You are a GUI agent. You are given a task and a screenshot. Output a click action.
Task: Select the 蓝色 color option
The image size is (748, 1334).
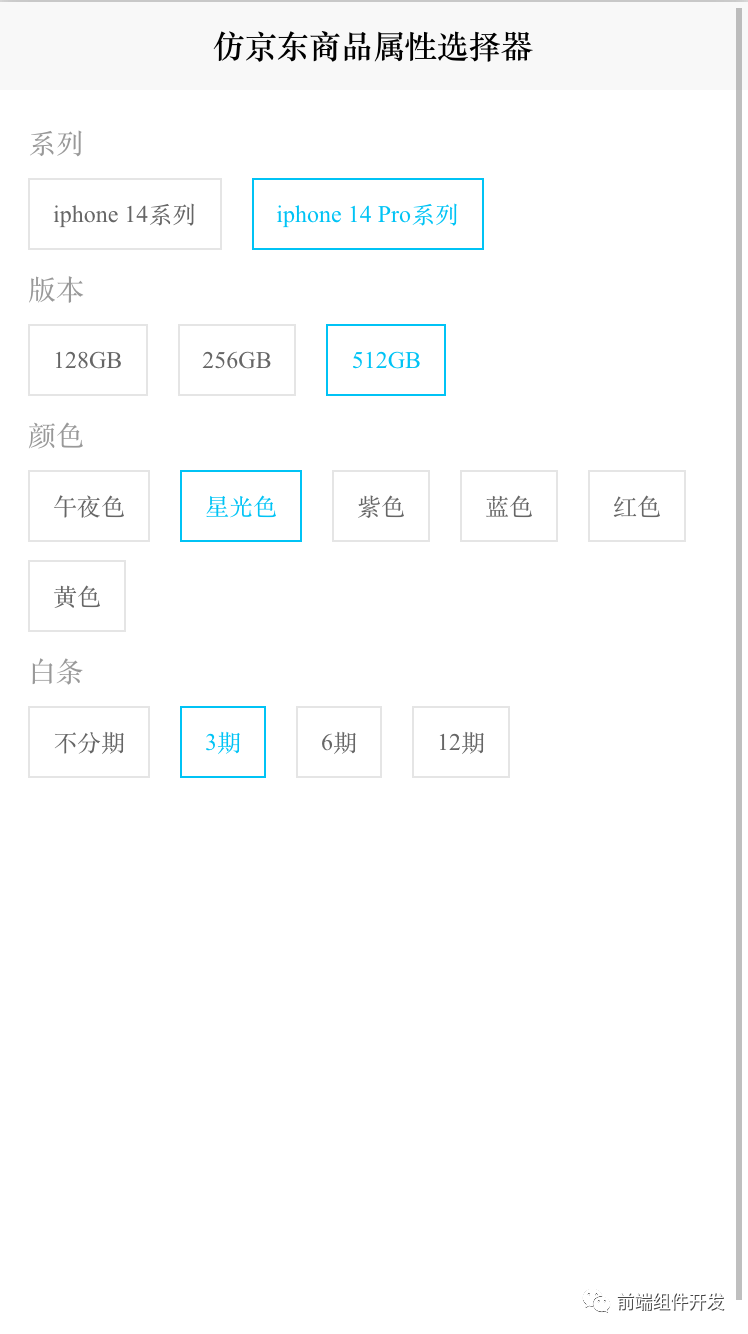[508, 506]
